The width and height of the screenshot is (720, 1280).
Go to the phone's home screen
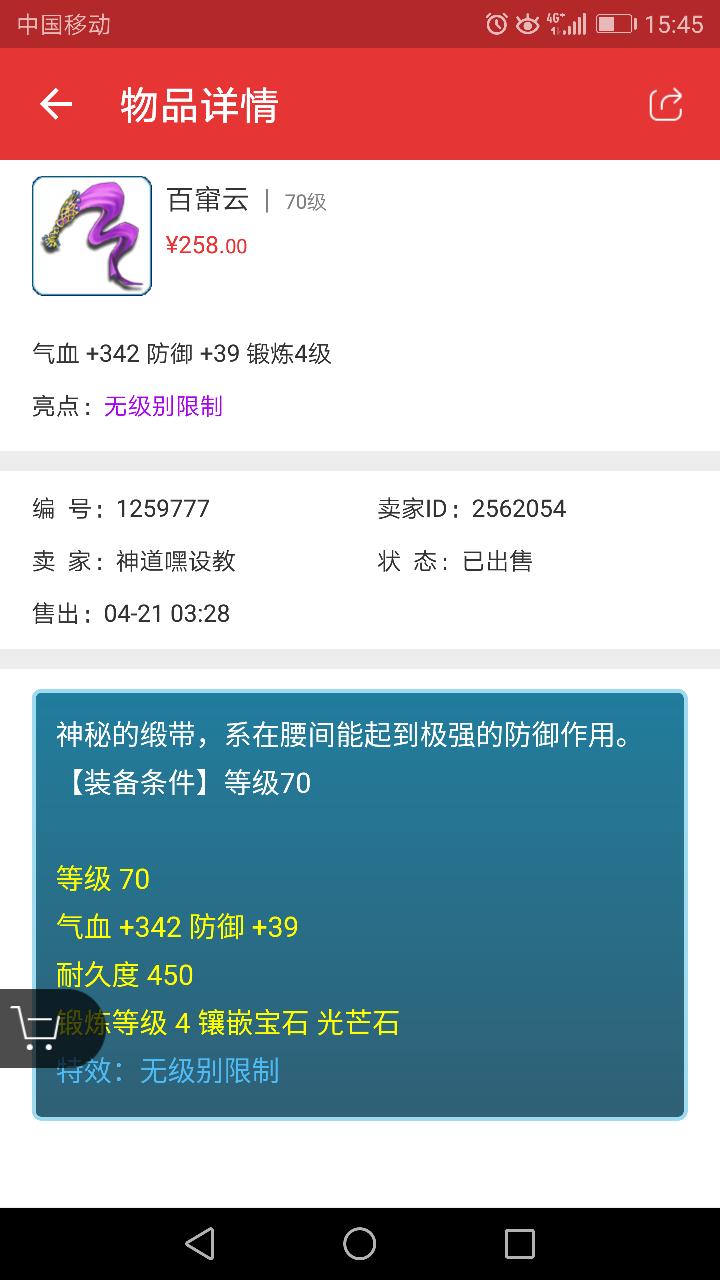tap(360, 1243)
